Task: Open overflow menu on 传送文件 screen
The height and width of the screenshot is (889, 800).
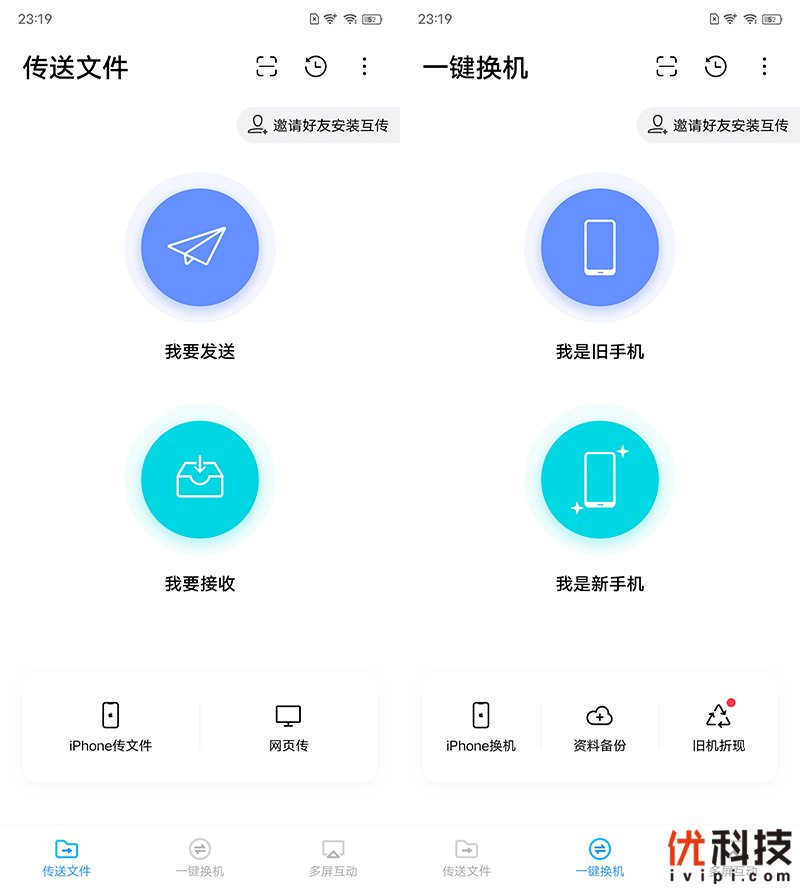Action: (364, 67)
